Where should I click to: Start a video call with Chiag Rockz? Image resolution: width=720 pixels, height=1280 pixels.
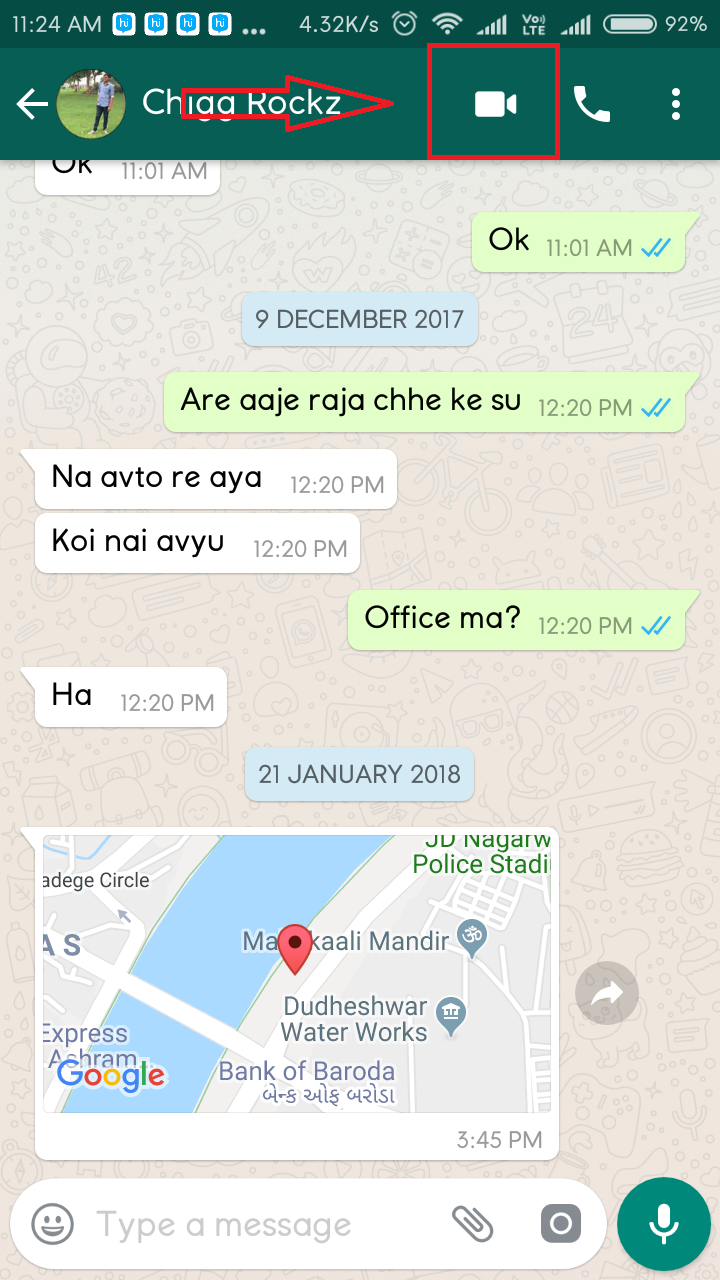(x=495, y=104)
